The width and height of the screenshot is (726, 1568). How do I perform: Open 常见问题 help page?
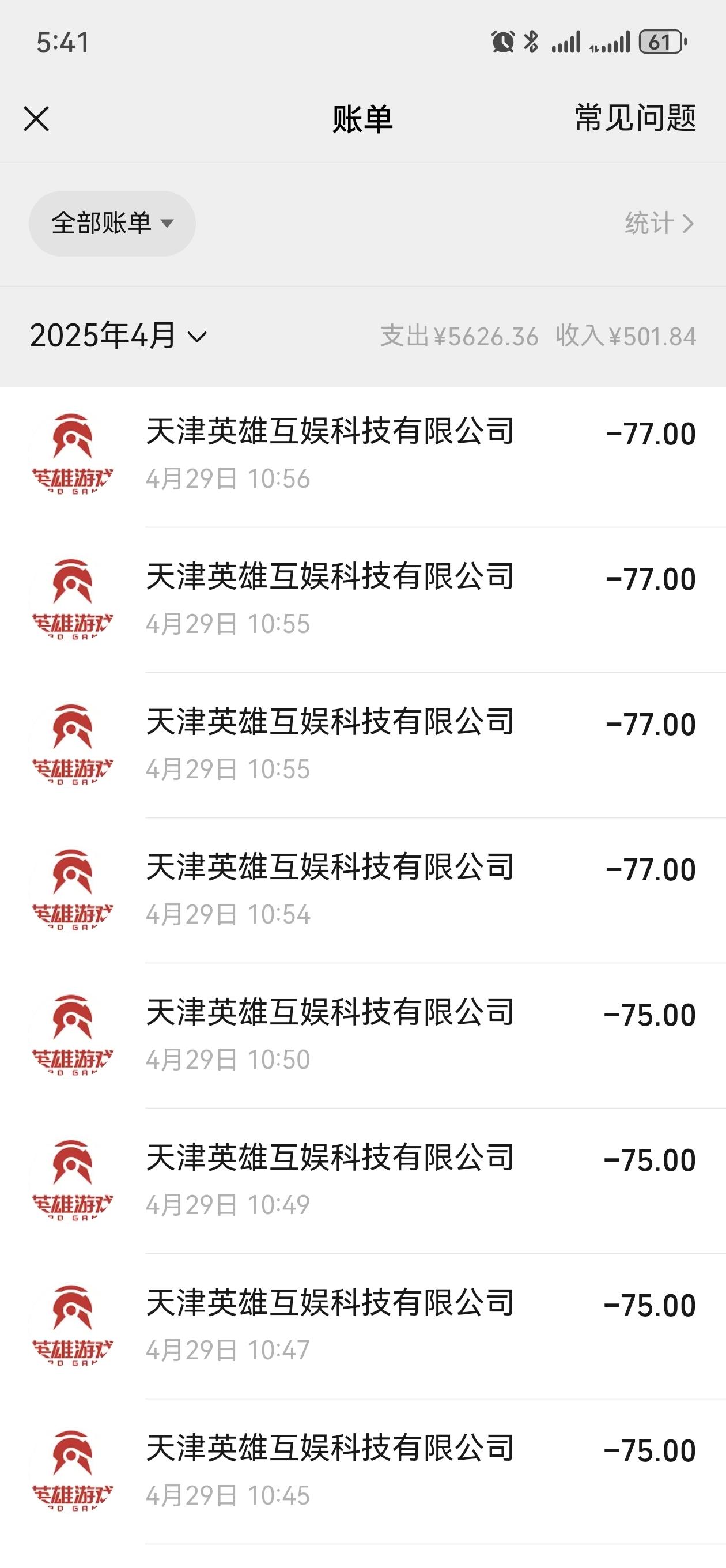(636, 118)
